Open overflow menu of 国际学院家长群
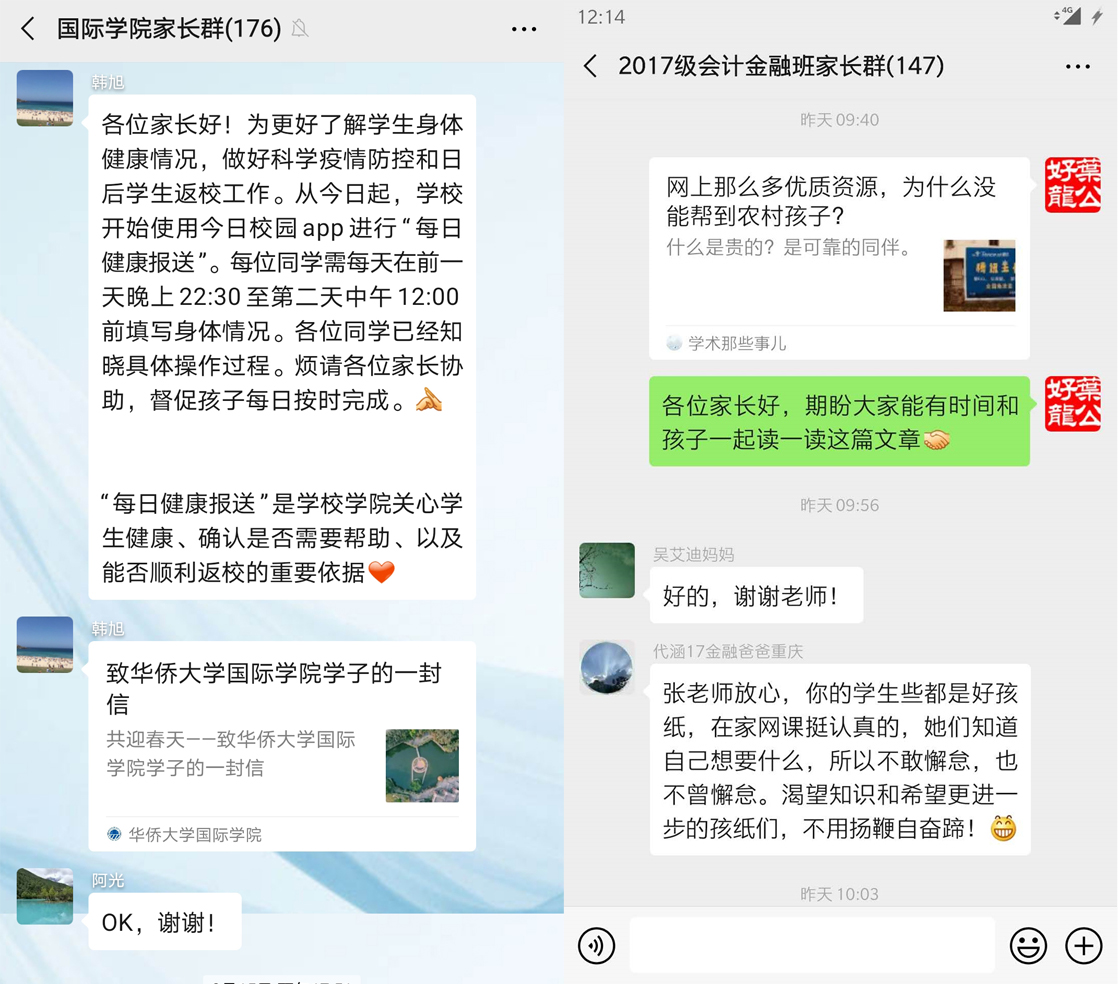 click(524, 29)
